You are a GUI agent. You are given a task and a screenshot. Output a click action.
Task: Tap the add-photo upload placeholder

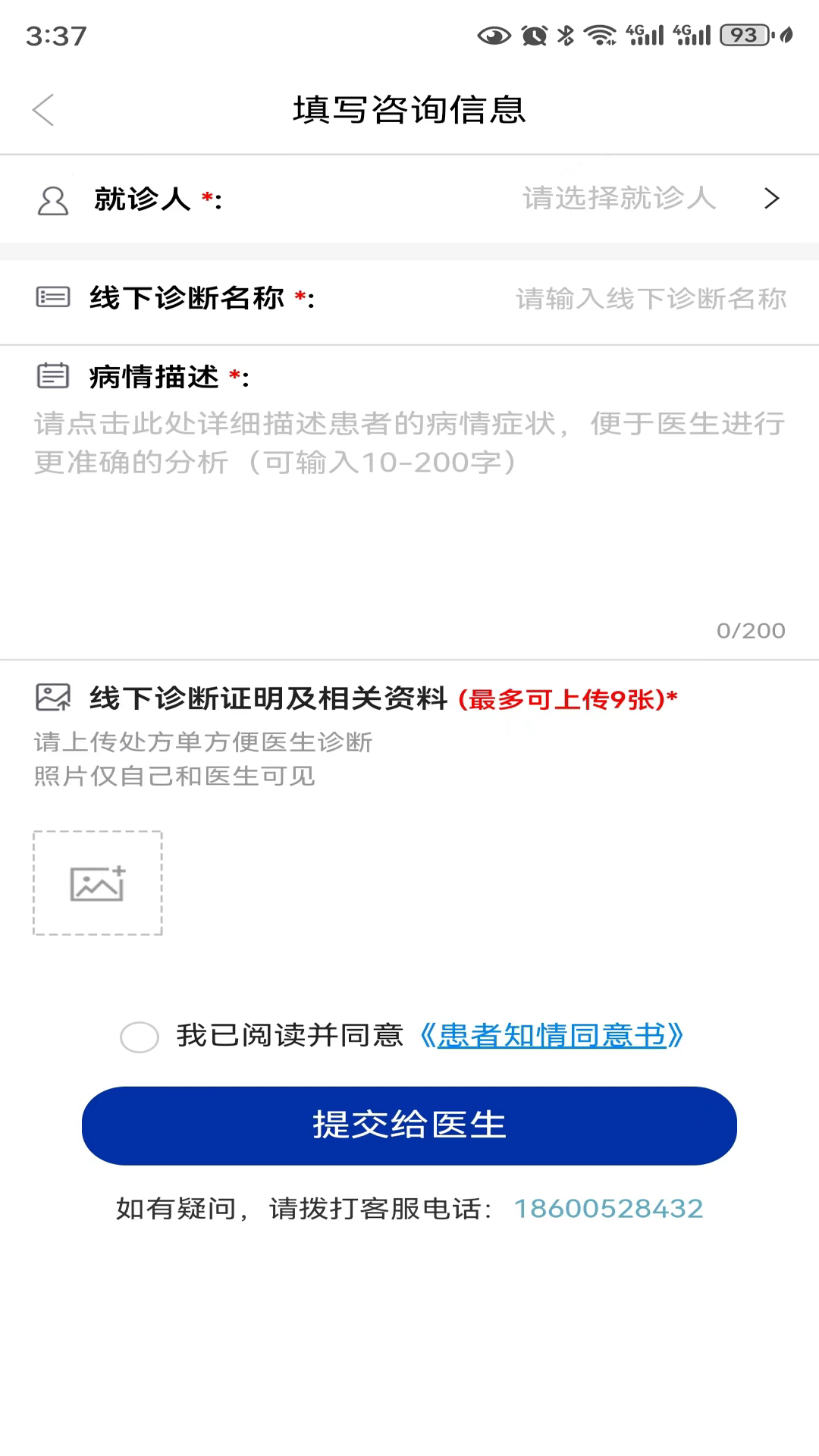click(x=97, y=883)
